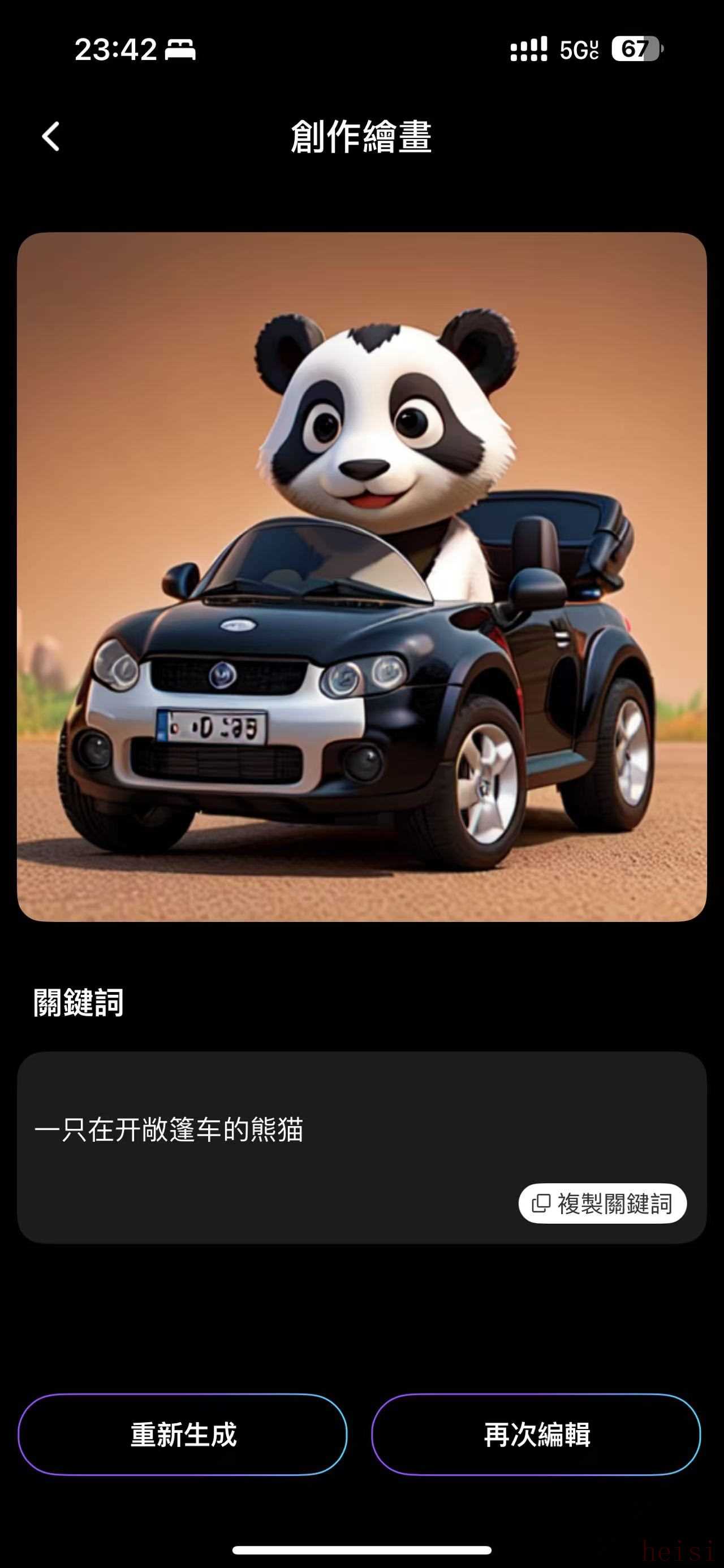
Task: Open the generated panda car image
Action: [361, 577]
